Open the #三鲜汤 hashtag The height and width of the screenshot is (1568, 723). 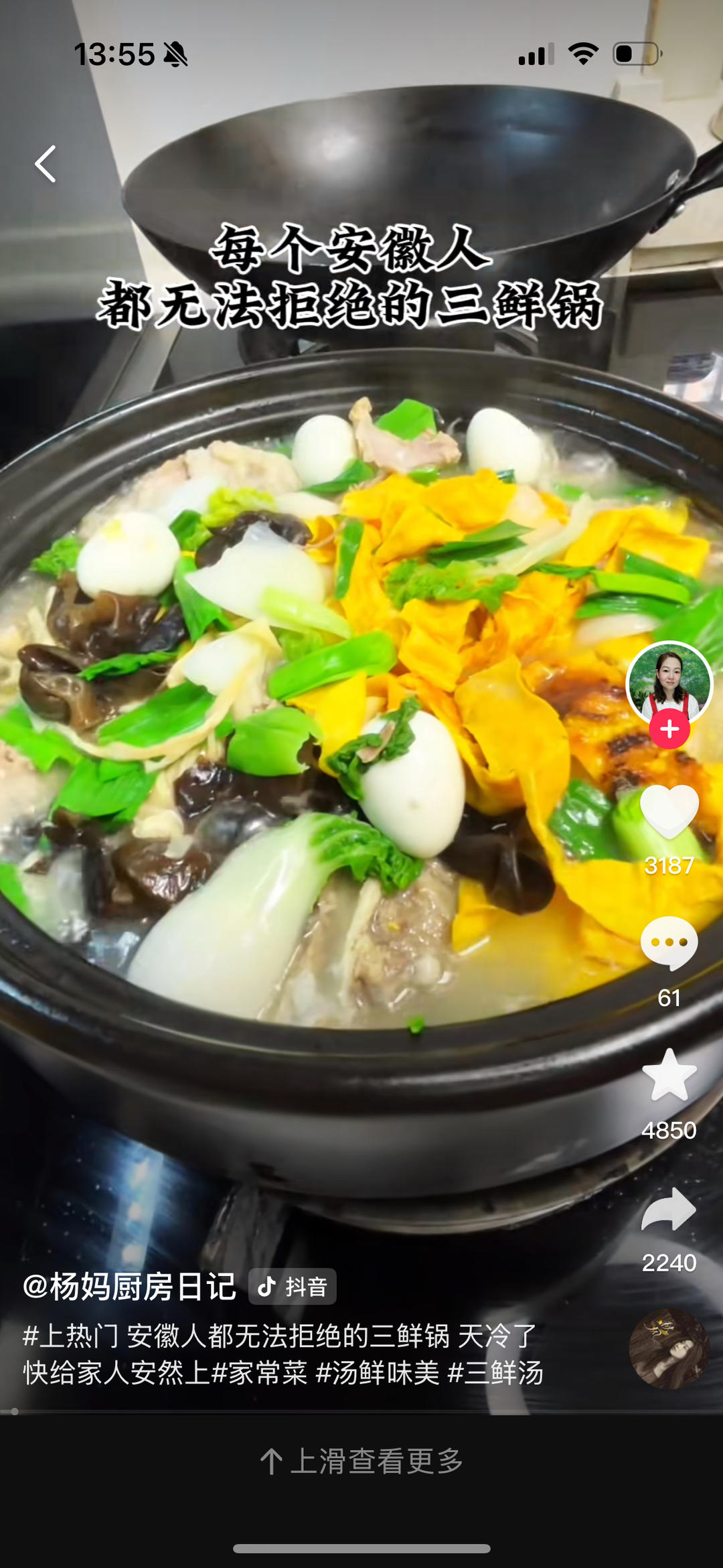(x=495, y=1372)
